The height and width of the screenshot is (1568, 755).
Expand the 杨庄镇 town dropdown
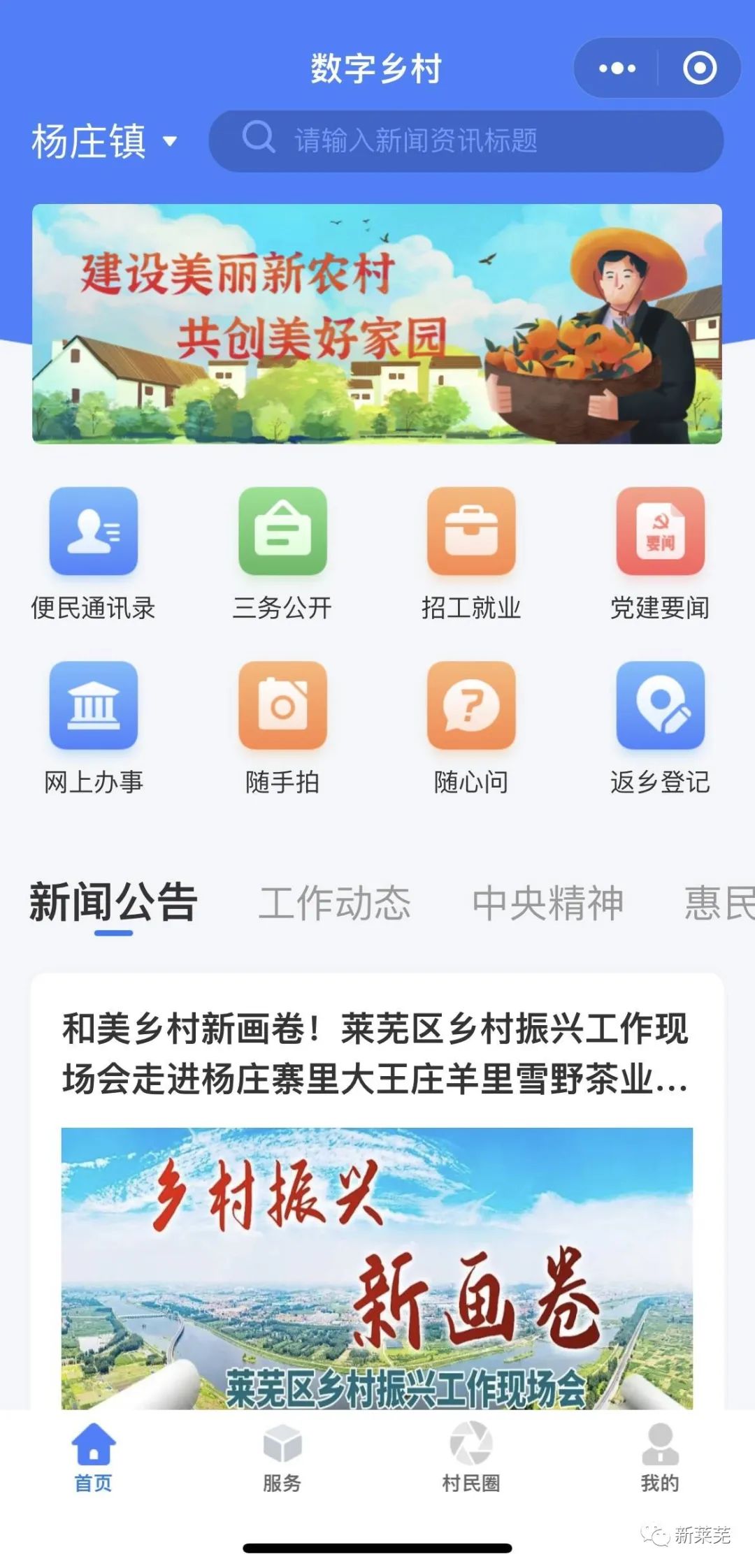pos(104,141)
